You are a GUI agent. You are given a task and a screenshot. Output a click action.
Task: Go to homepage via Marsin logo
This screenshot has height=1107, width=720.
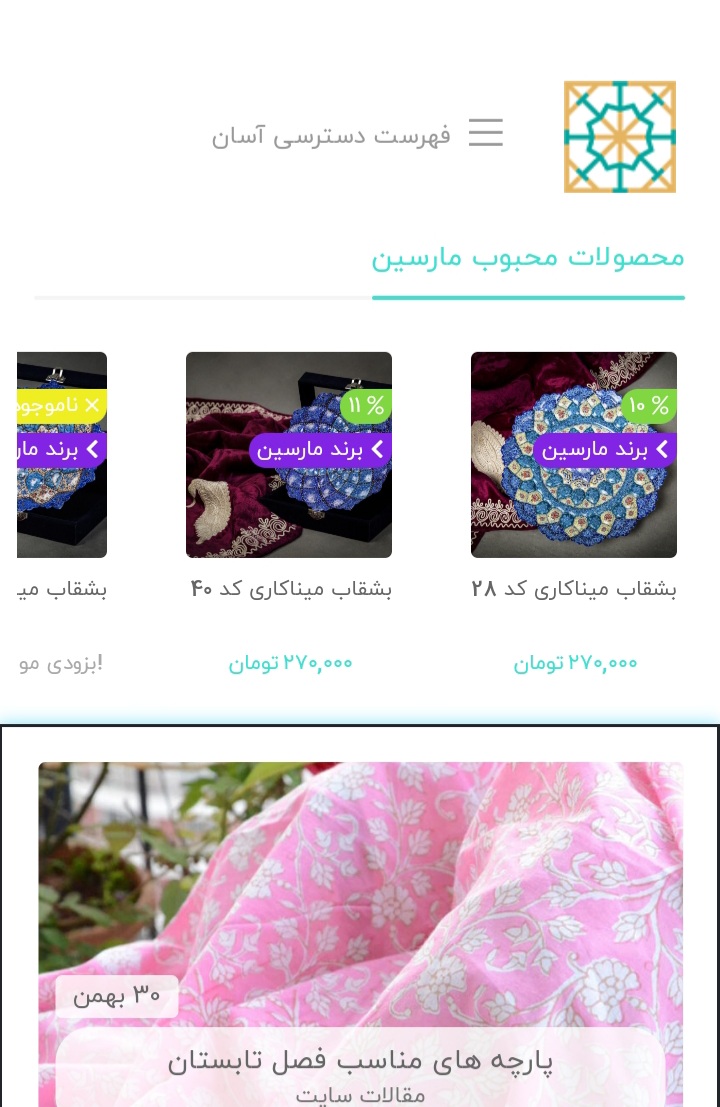coord(619,137)
